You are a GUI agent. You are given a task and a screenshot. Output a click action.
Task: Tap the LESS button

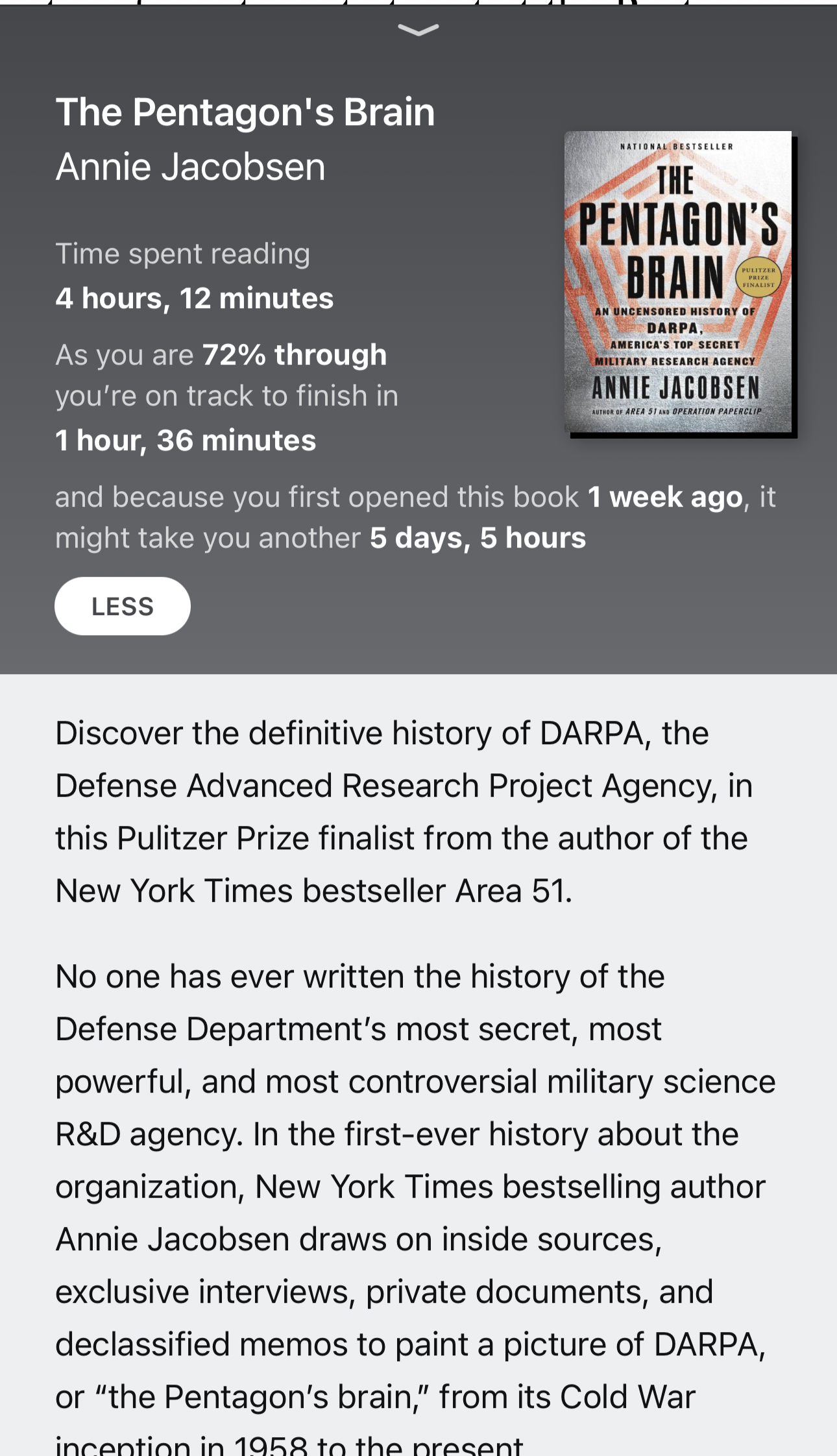pyautogui.click(x=123, y=606)
